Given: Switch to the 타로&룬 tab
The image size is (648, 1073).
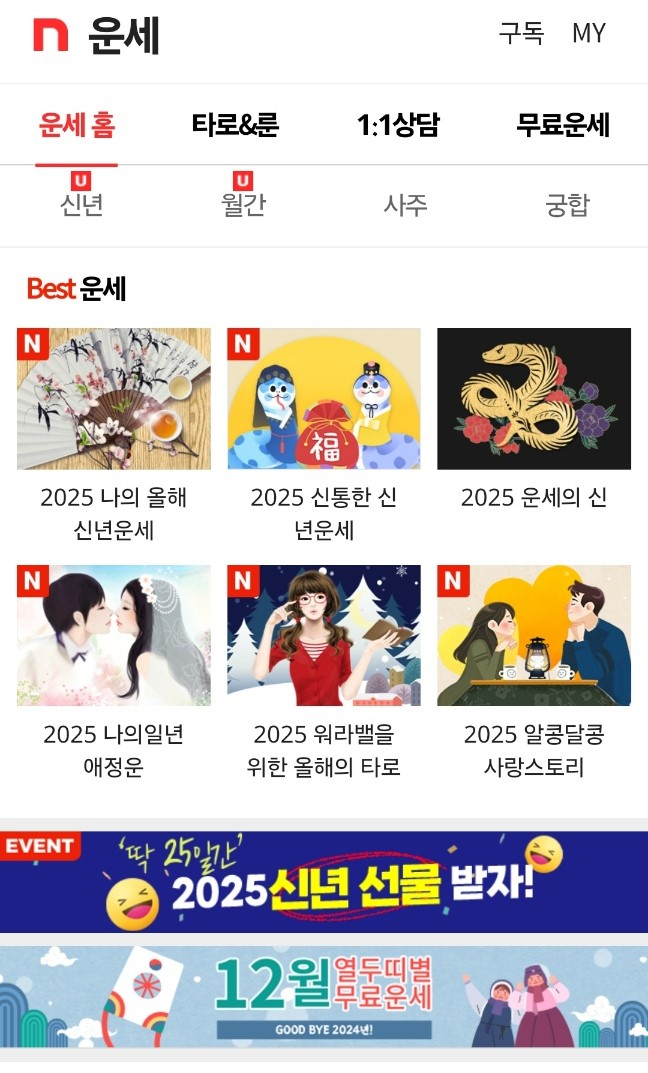Looking at the screenshot, I should coord(235,126).
